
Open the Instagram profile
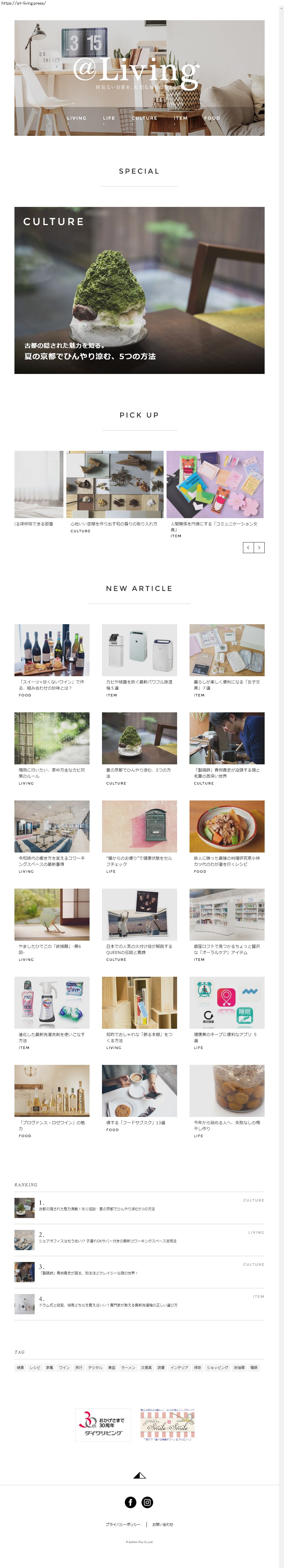point(148,1502)
